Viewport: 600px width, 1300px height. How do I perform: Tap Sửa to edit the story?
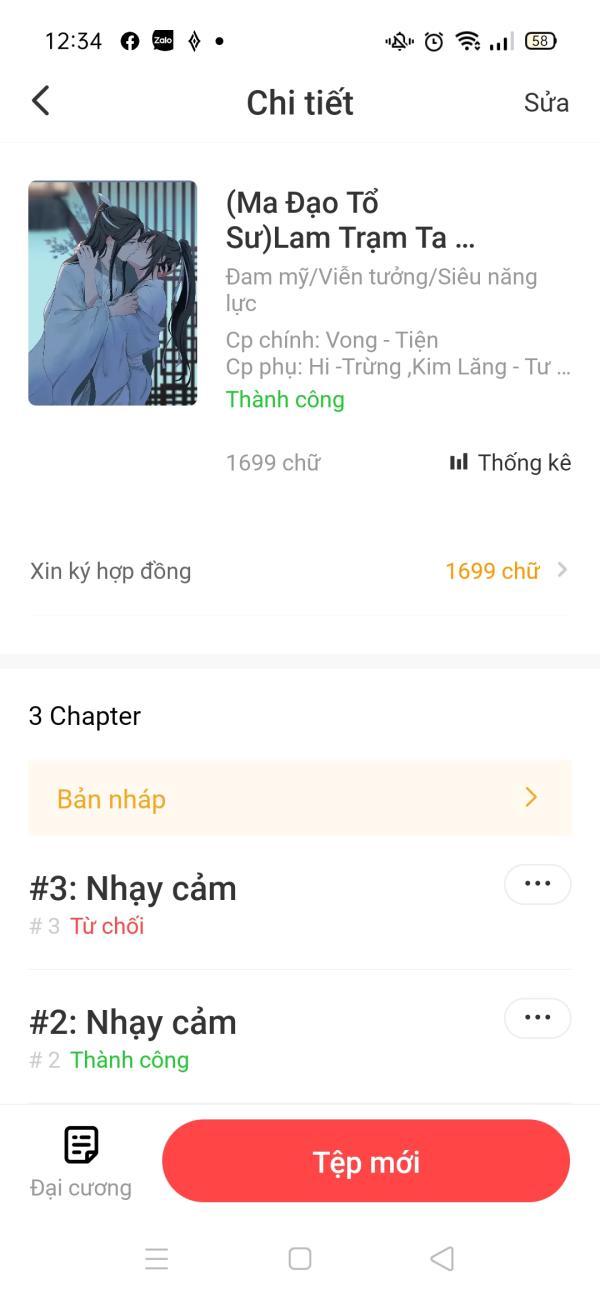point(546,102)
